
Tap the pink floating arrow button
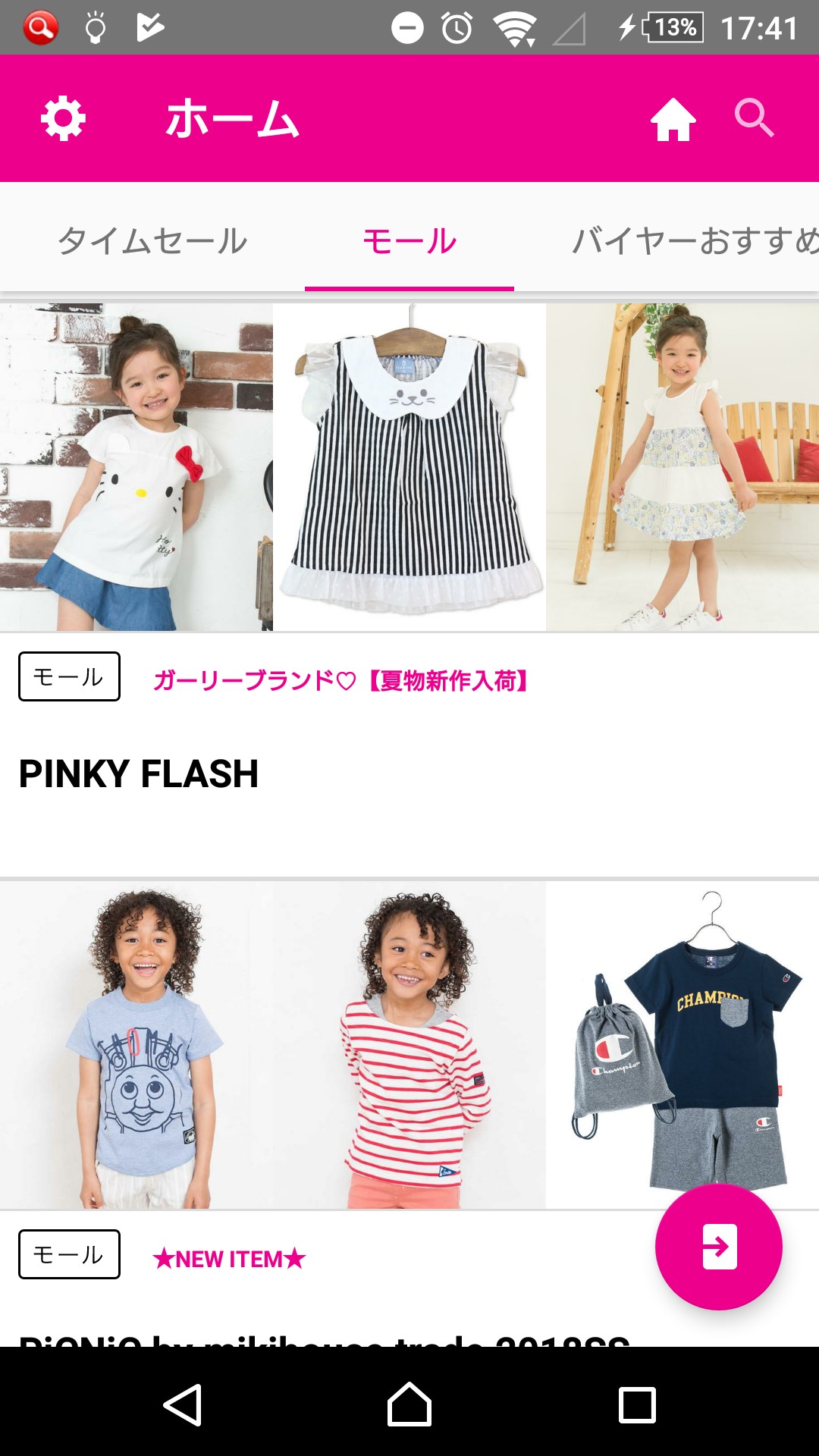tap(718, 1247)
